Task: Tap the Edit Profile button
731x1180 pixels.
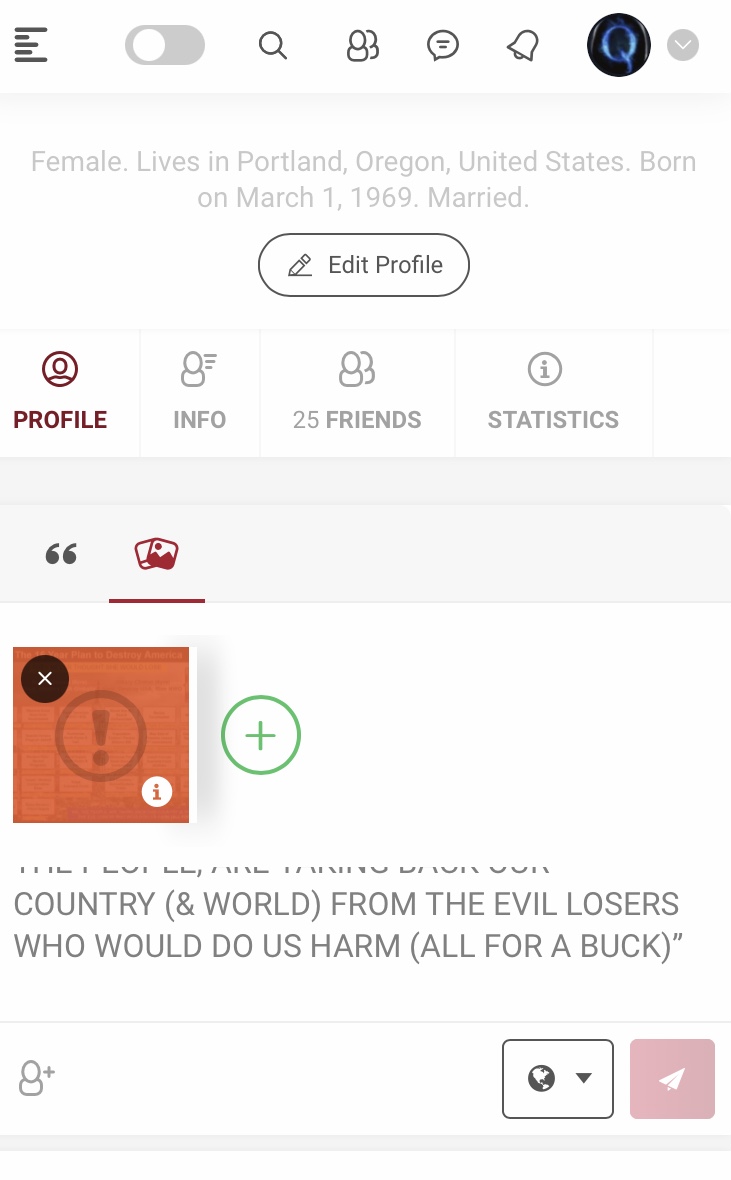Action: (x=364, y=265)
